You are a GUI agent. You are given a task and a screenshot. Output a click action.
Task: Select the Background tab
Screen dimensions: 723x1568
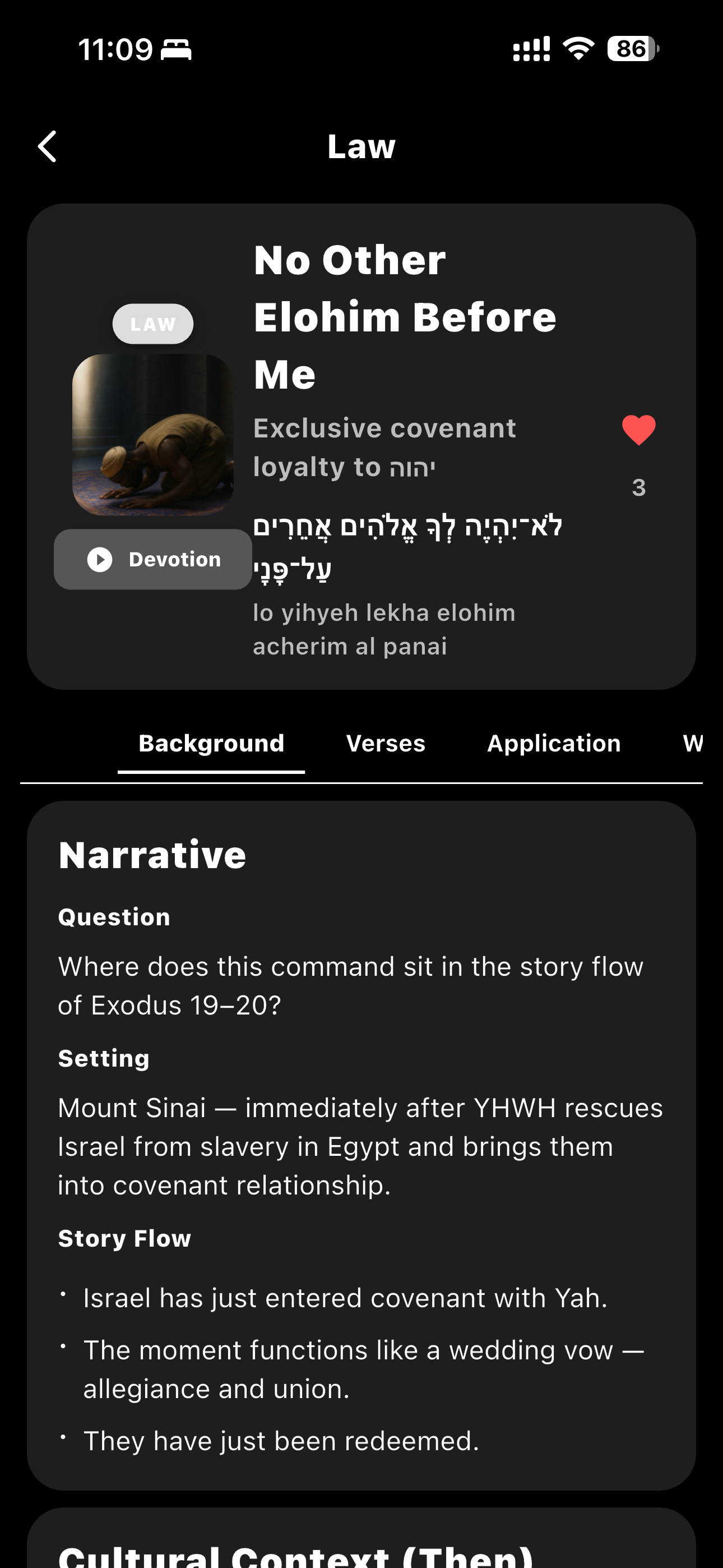point(211,743)
